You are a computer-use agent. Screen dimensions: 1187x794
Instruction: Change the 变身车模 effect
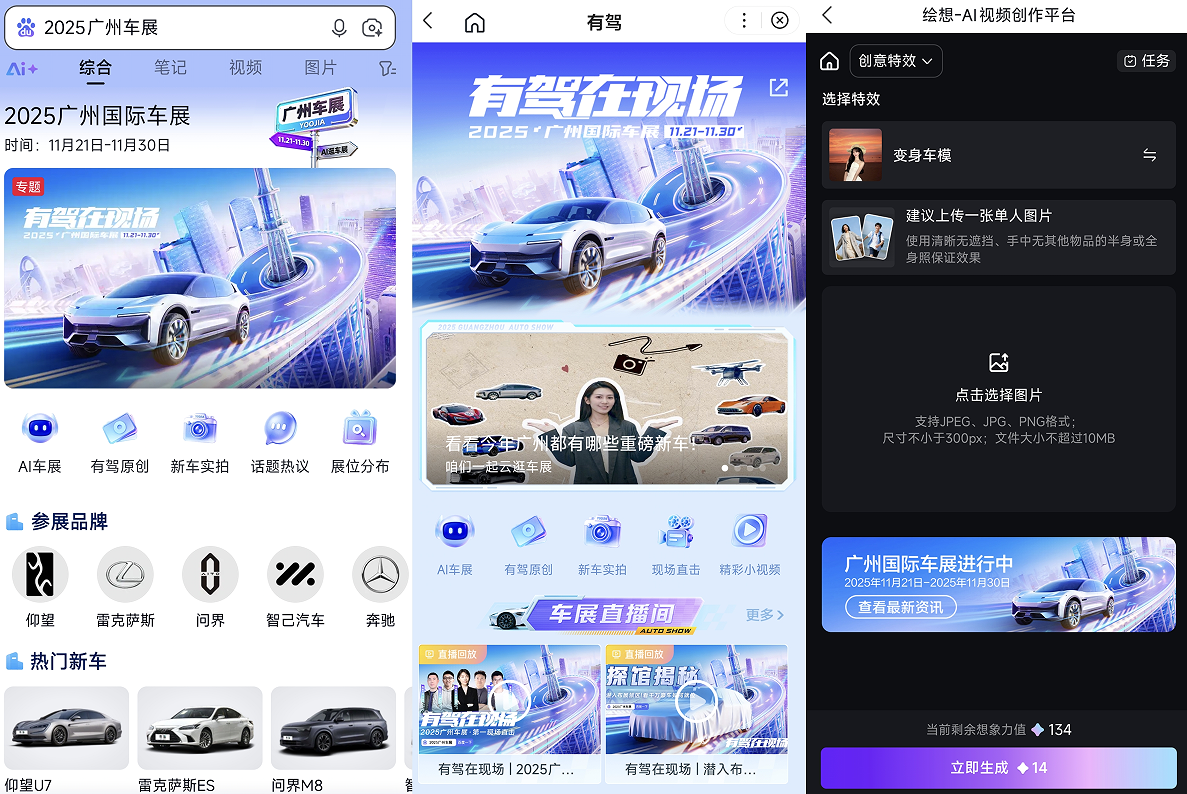pyautogui.click(x=1149, y=155)
